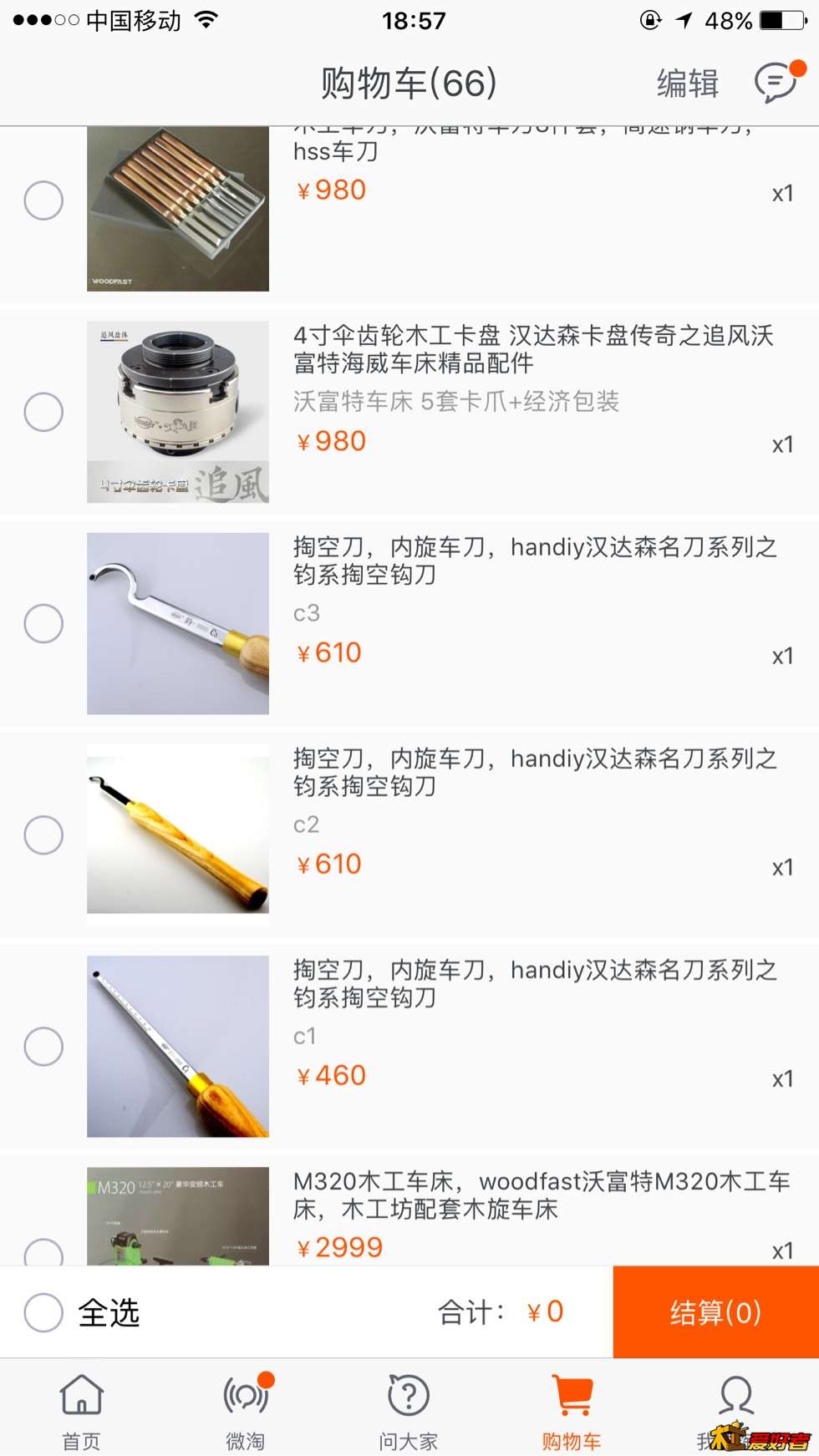The width and height of the screenshot is (819, 1456).
Task: Open the c2 掏空钩刀 product image
Action: 178,835
